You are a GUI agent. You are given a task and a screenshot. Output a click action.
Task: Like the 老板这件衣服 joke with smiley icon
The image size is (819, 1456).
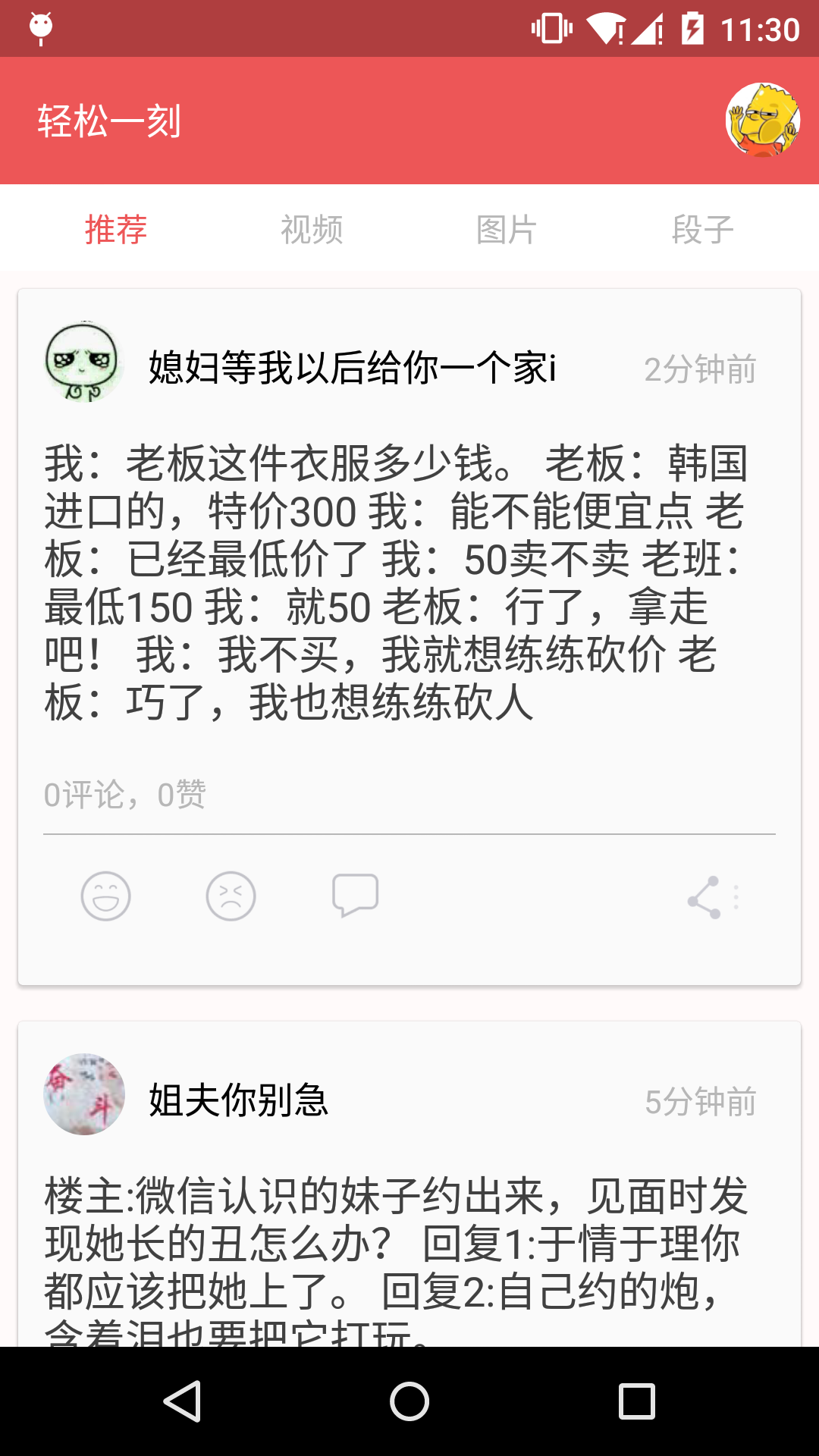(106, 896)
